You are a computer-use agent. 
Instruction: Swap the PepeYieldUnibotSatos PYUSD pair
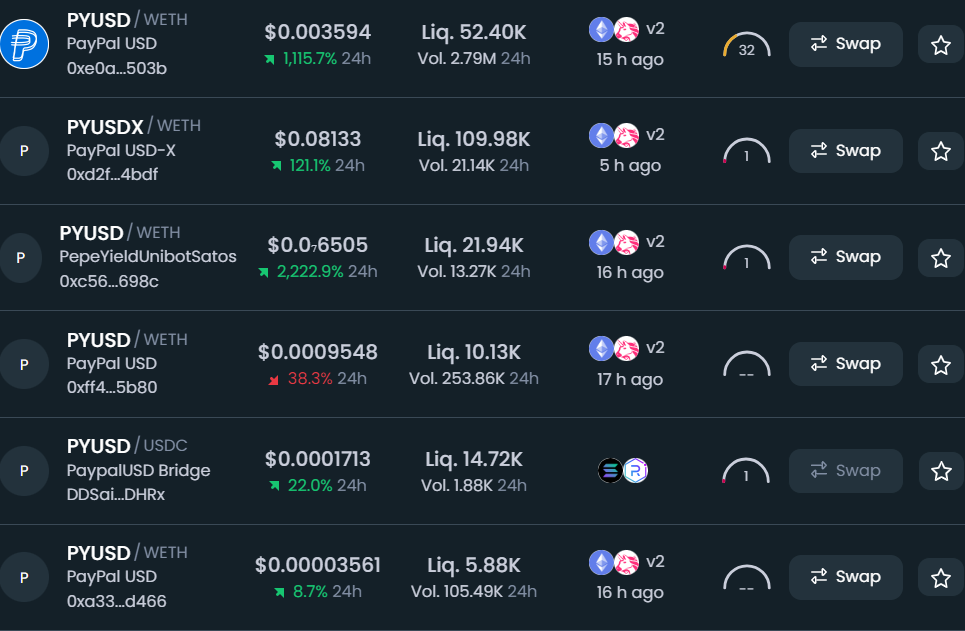[x=845, y=257]
